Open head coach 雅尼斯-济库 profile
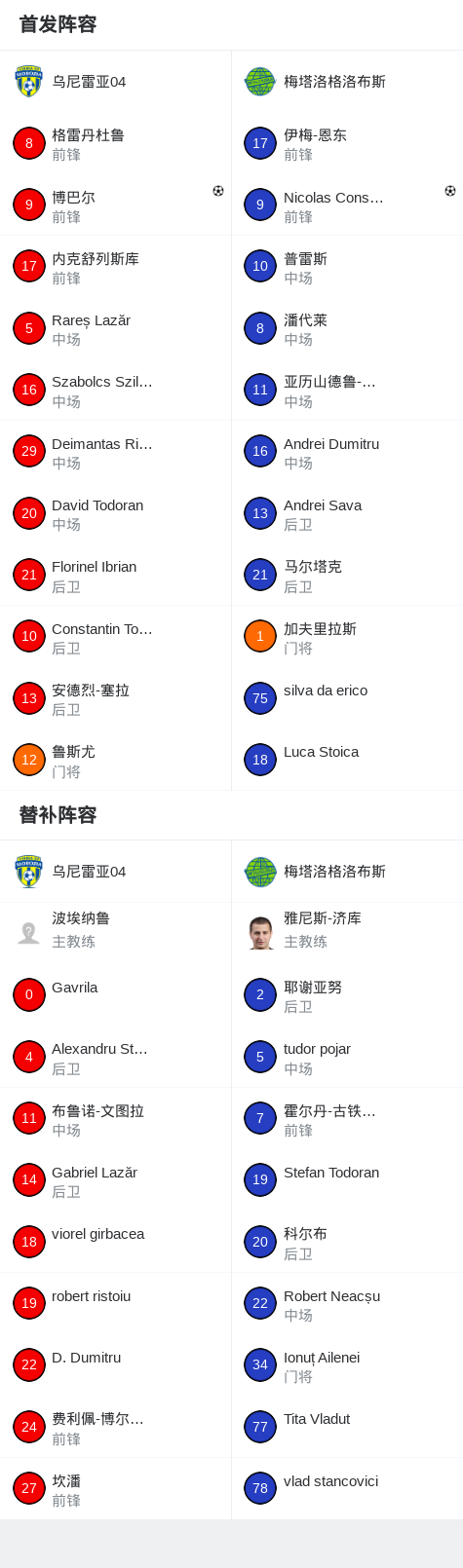This screenshot has height=1568, width=463. 347,933
